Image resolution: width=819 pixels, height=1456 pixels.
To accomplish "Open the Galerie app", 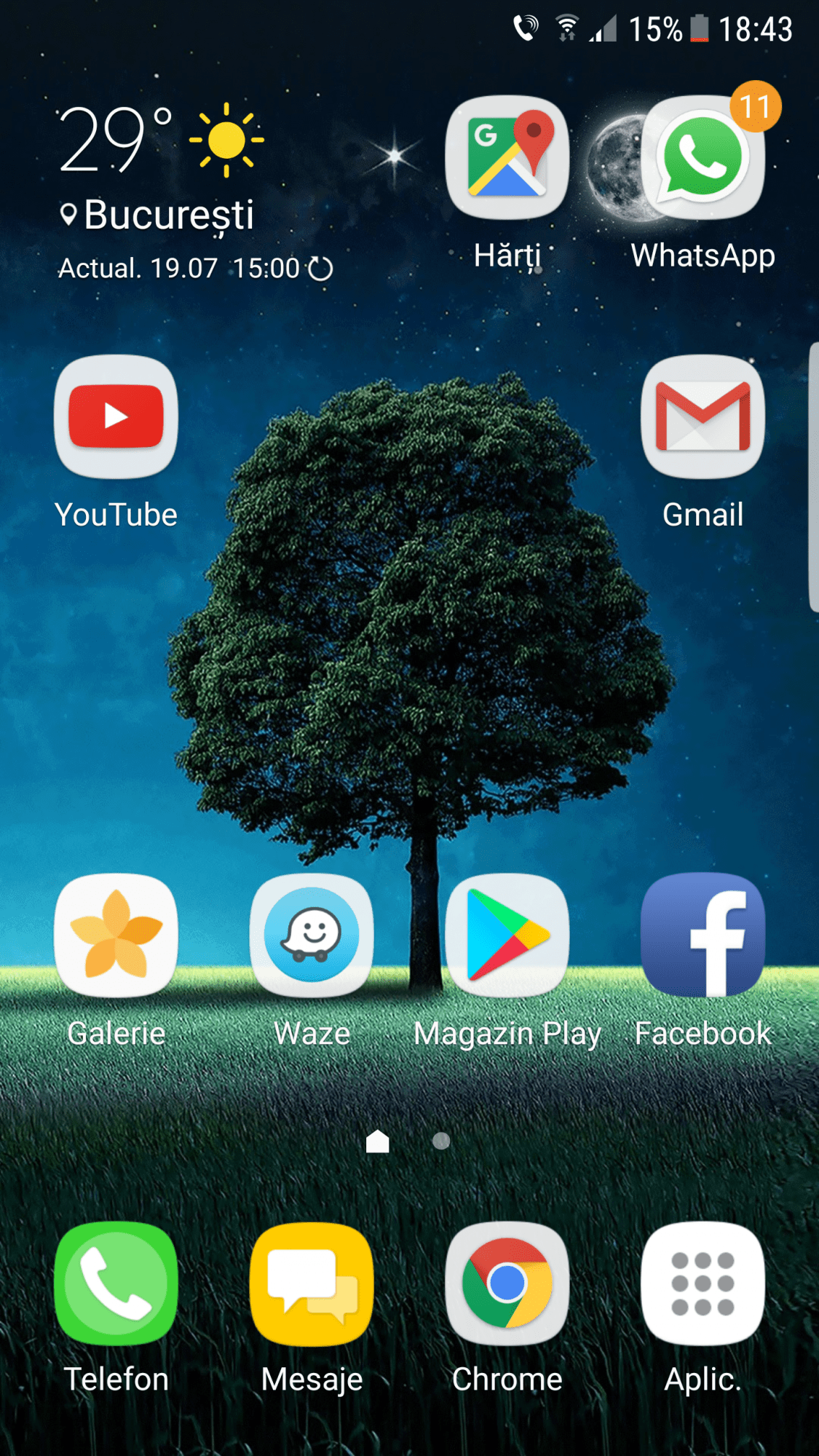I will pyautogui.click(x=116, y=935).
